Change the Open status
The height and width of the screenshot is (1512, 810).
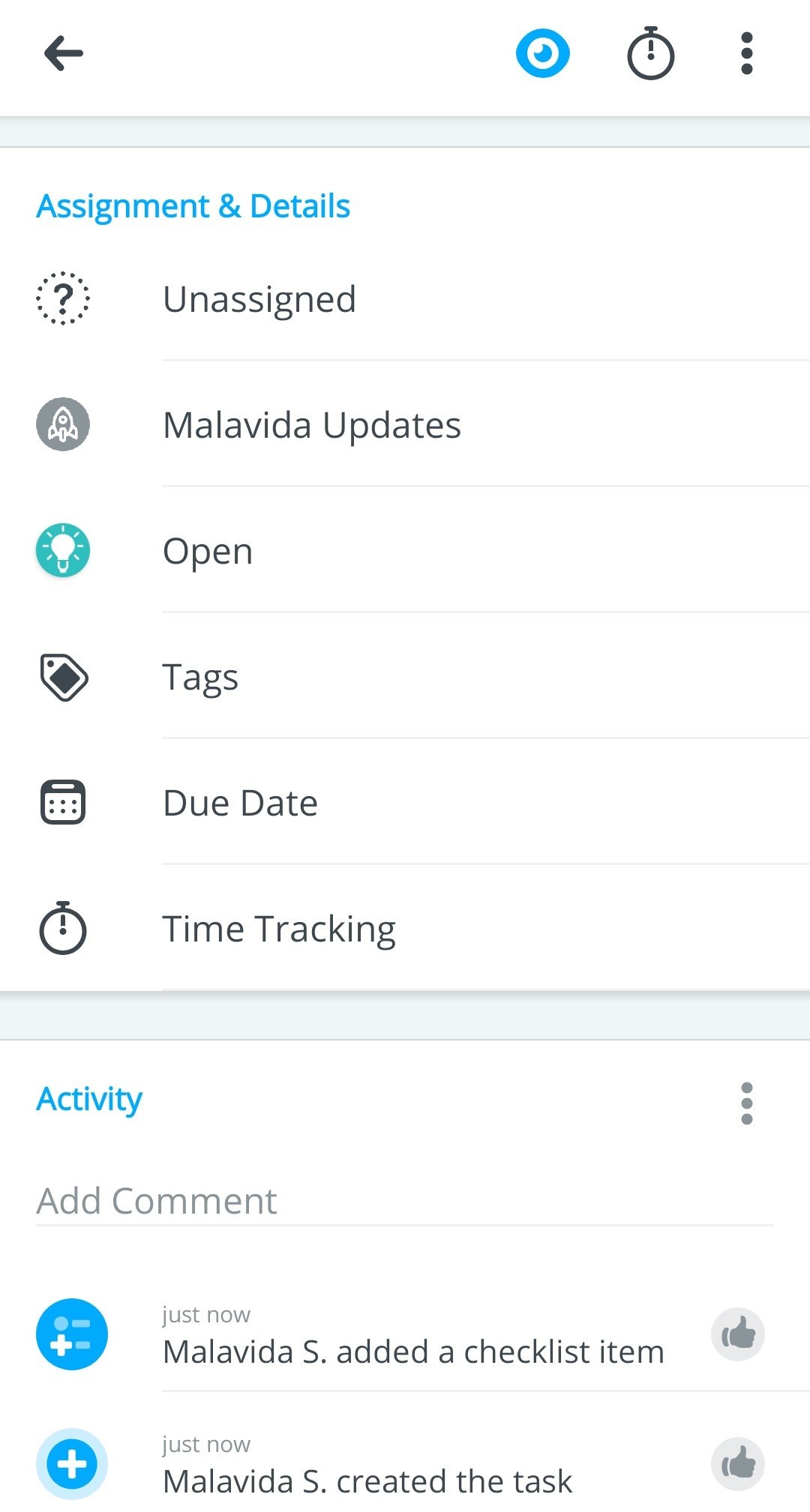pos(405,550)
